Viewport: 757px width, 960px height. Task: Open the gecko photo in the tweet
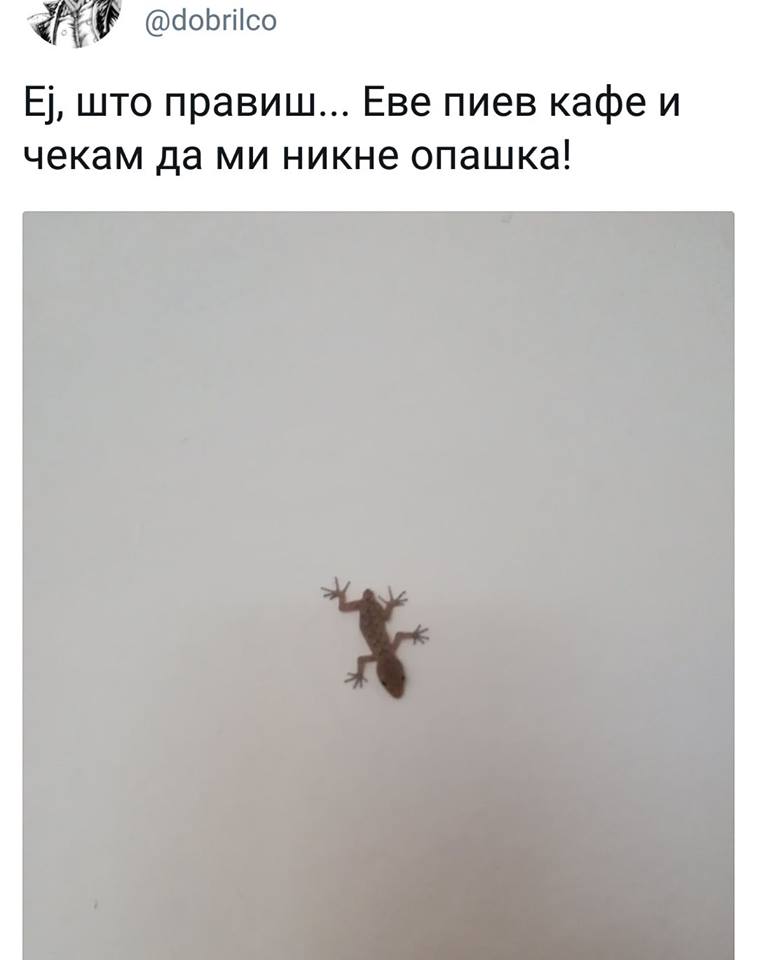coord(378,585)
